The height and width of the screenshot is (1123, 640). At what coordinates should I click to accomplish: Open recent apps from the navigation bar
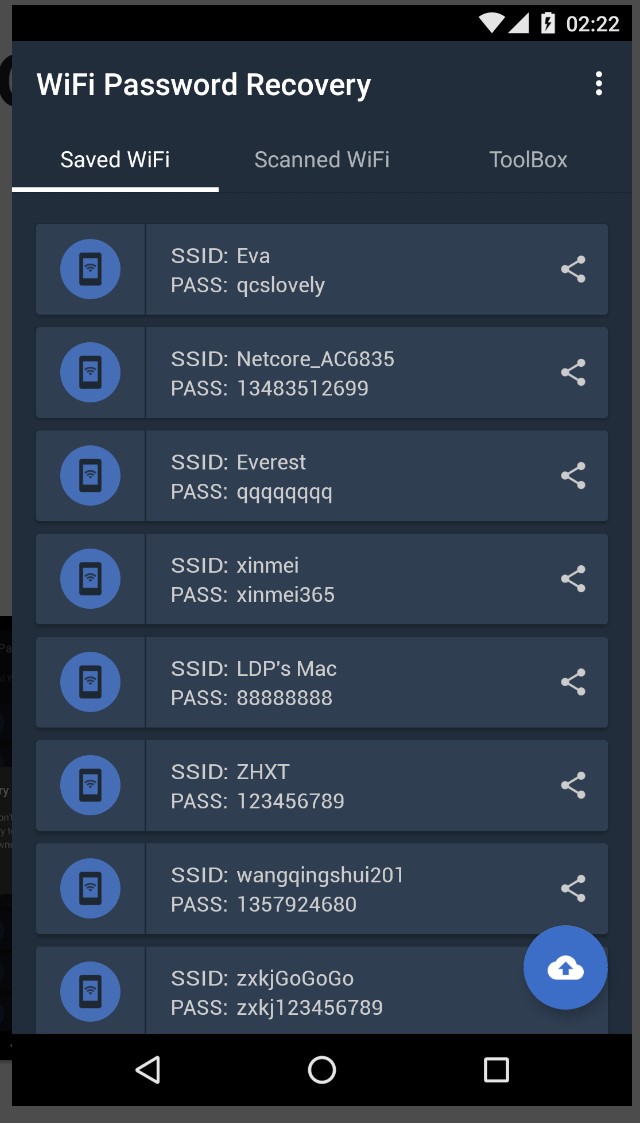496,1070
